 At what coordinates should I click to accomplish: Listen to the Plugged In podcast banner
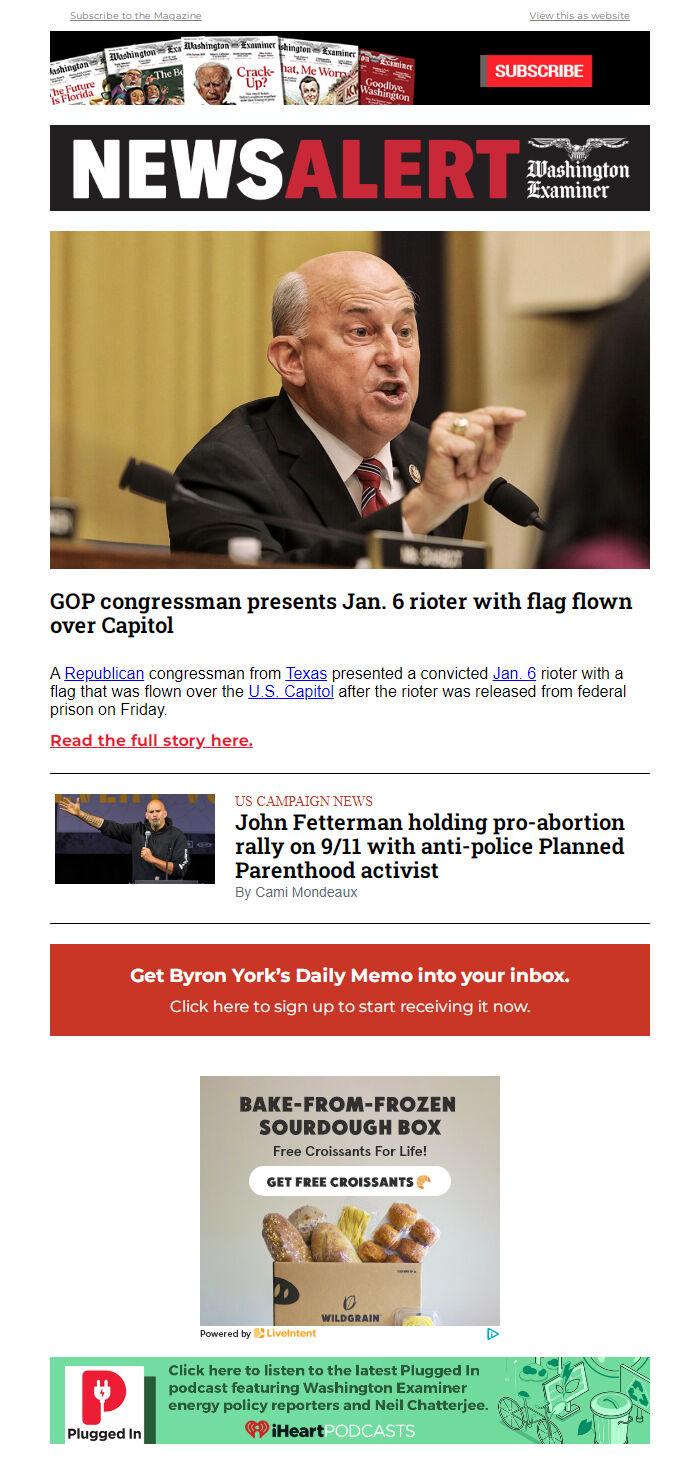350,1400
